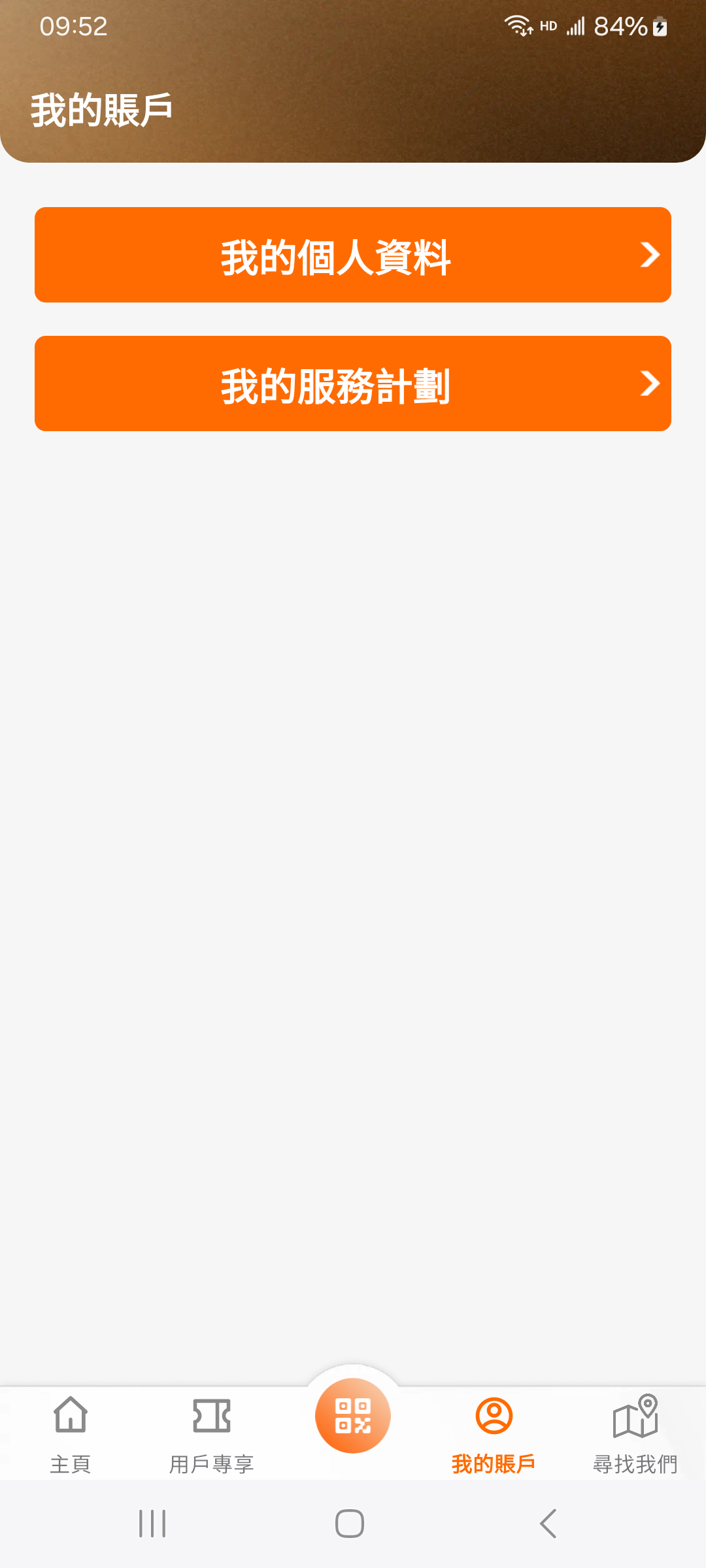Switch to the 尋找我們 tab
This screenshot has width=706, height=1568.
[635, 1434]
